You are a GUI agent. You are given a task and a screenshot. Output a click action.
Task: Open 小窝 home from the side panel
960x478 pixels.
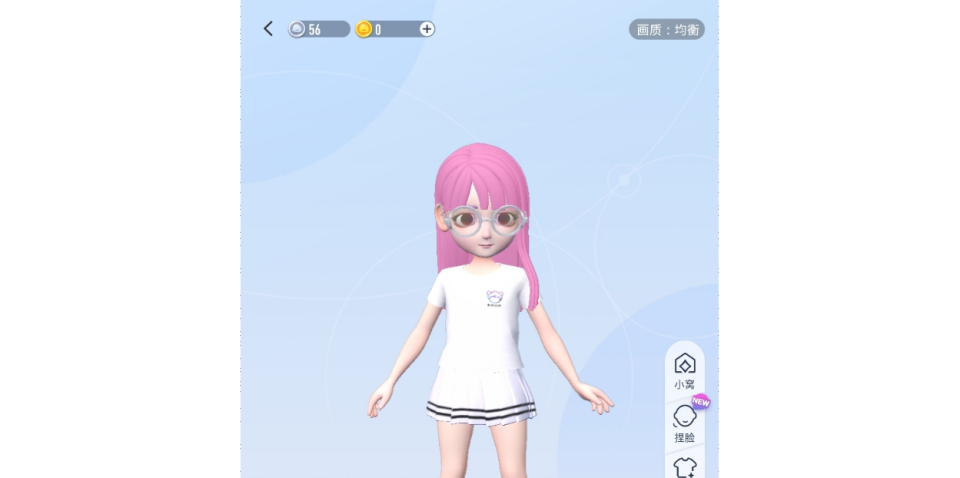click(684, 371)
